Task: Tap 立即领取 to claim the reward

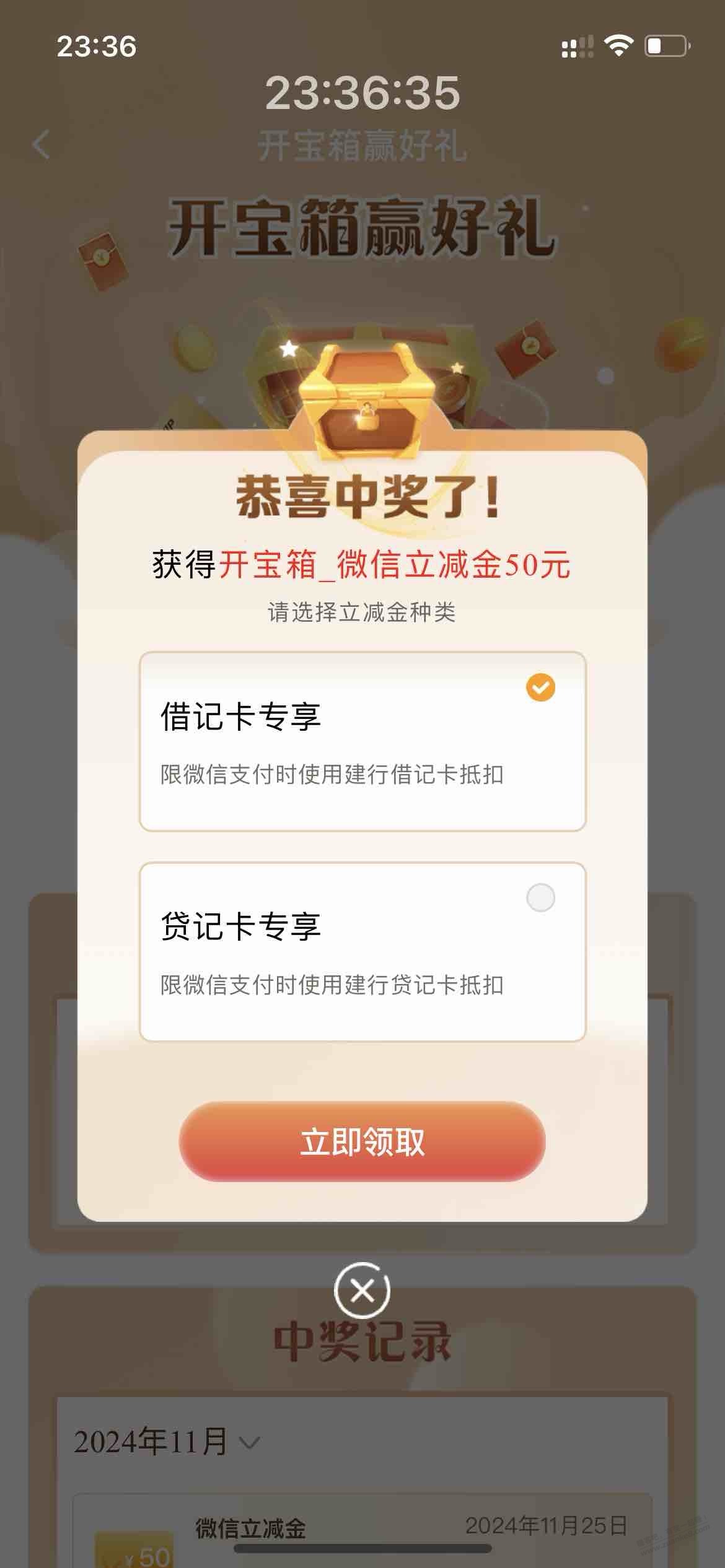Action: pos(362,1141)
